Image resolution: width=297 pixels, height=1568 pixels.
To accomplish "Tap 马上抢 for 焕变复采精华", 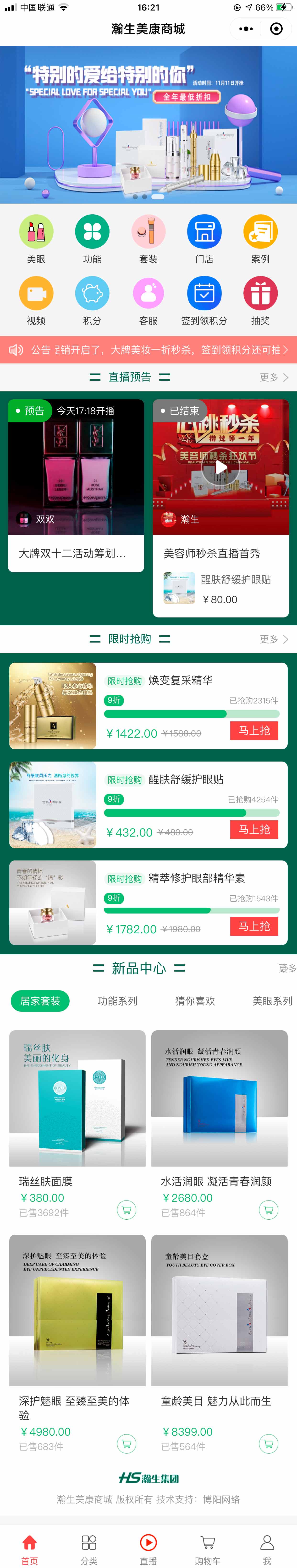I will 254,730.
